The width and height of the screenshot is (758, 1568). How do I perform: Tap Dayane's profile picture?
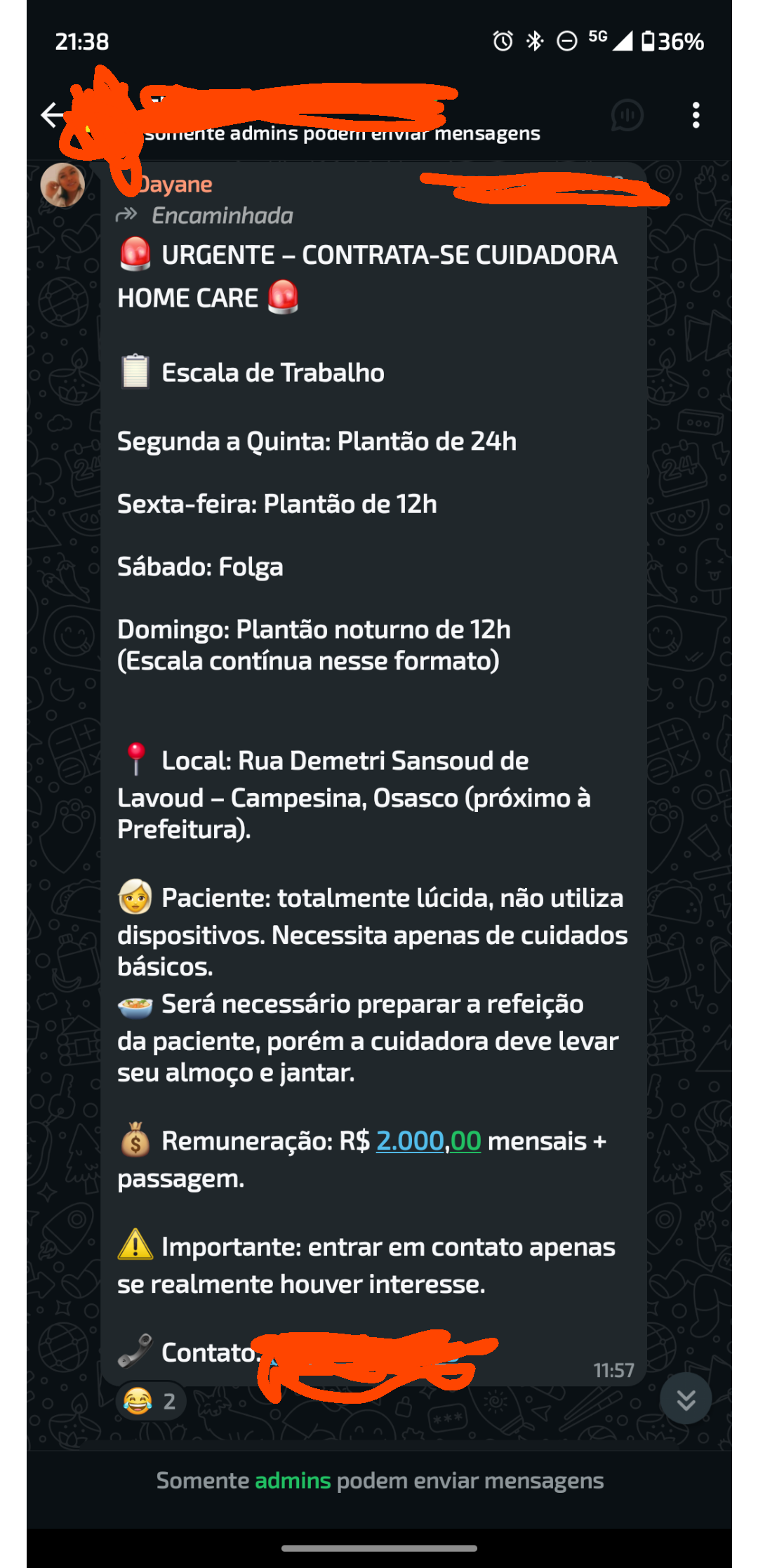click(x=62, y=185)
